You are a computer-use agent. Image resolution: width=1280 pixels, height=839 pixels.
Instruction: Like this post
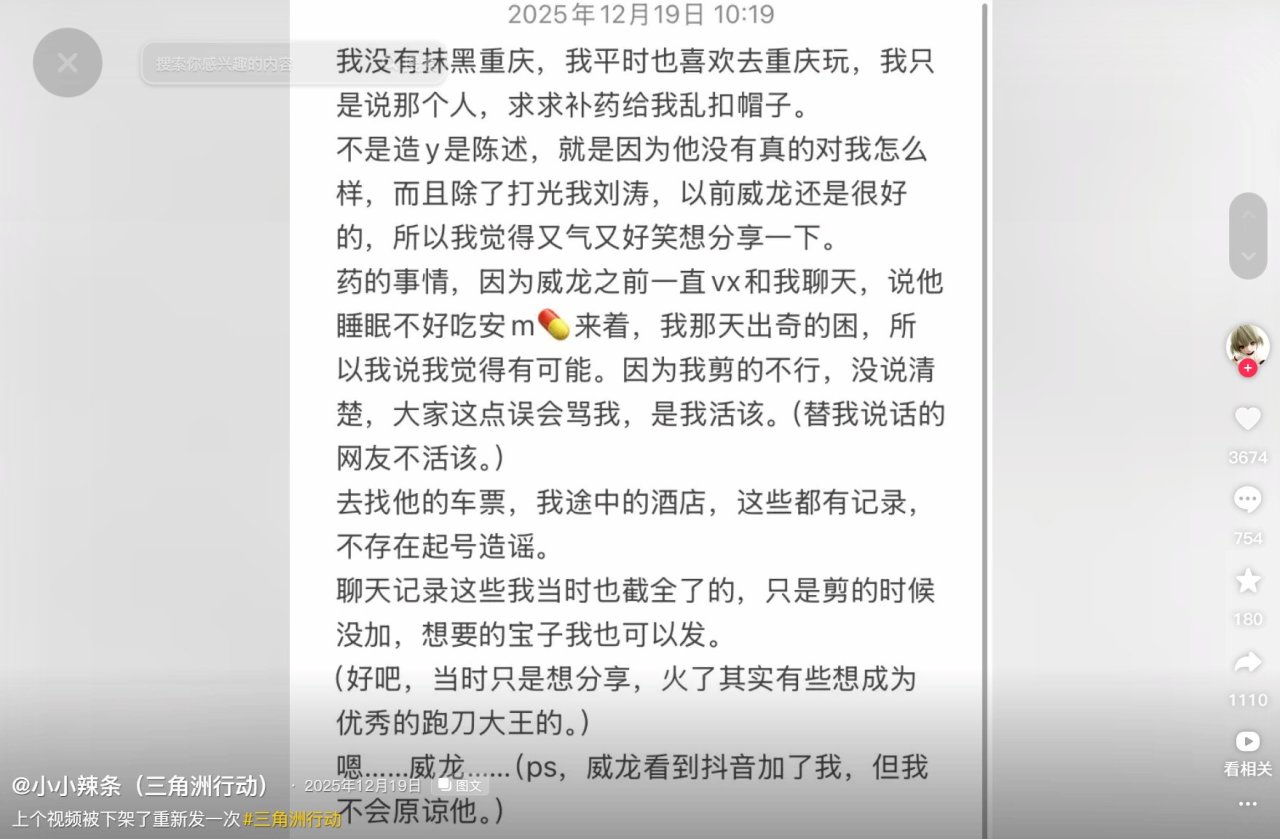(1247, 418)
